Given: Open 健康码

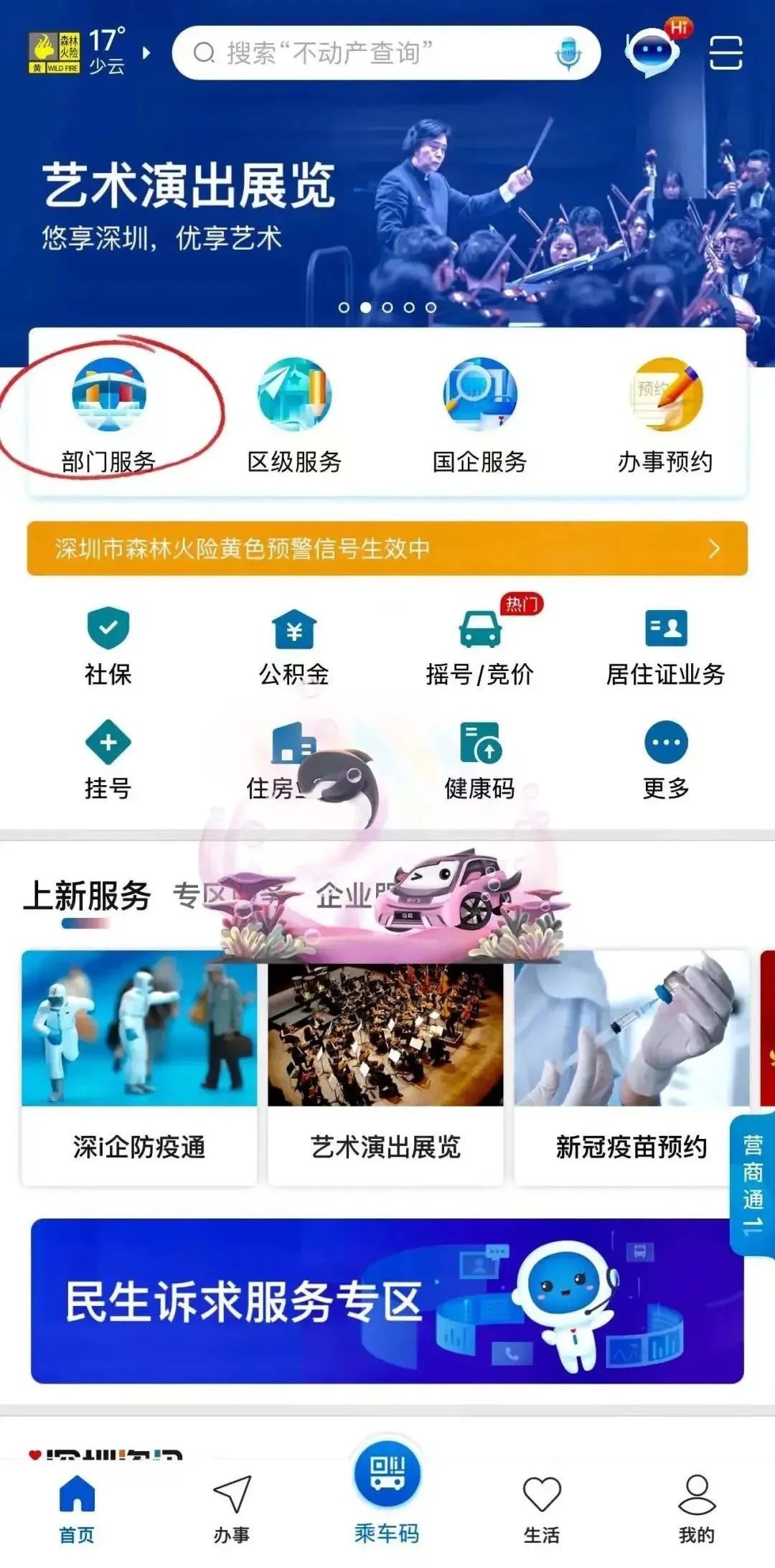Looking at the screenshot, I should pos(479,761).
